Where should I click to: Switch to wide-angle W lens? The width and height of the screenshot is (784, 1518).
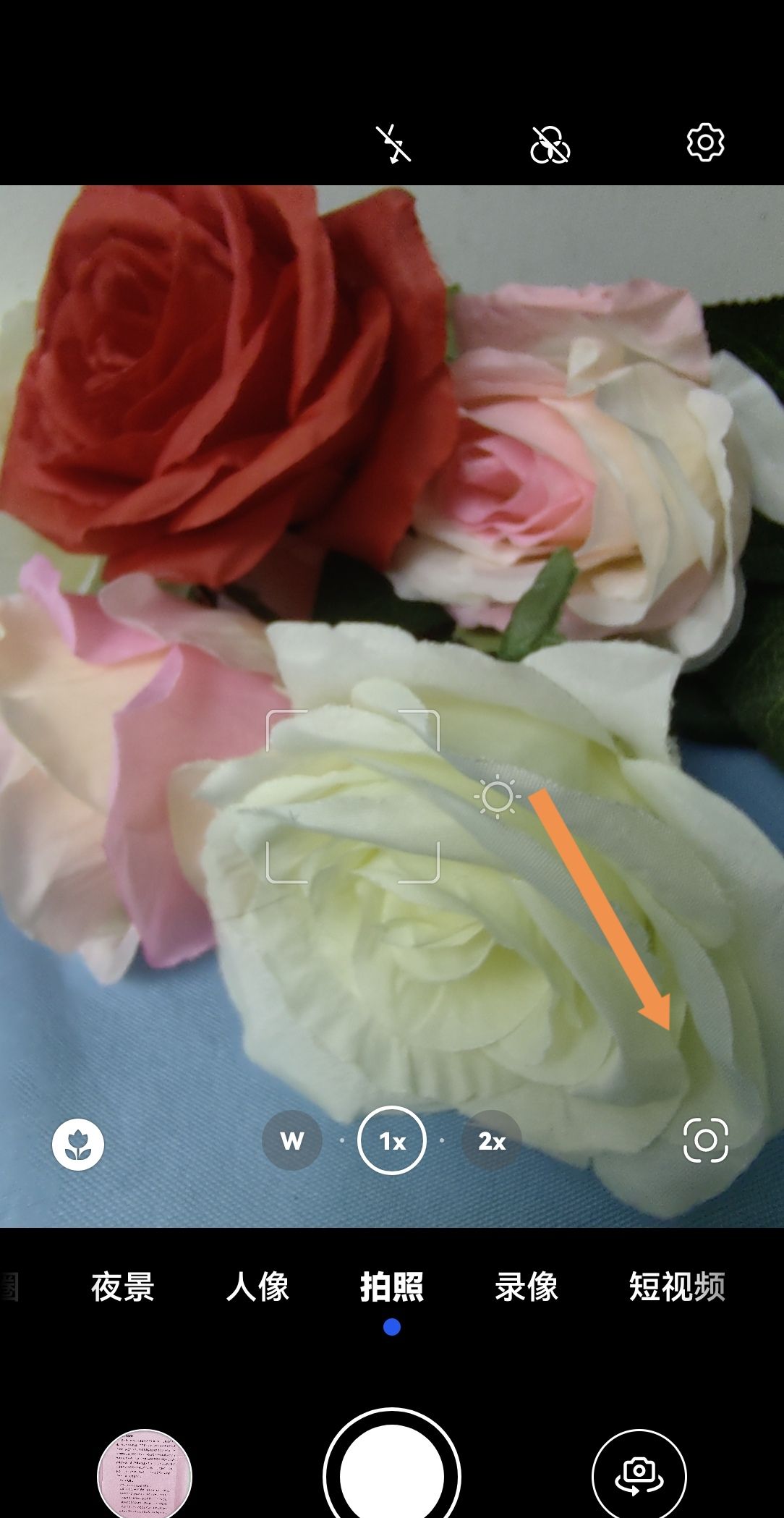click(x=292, y=1141)
